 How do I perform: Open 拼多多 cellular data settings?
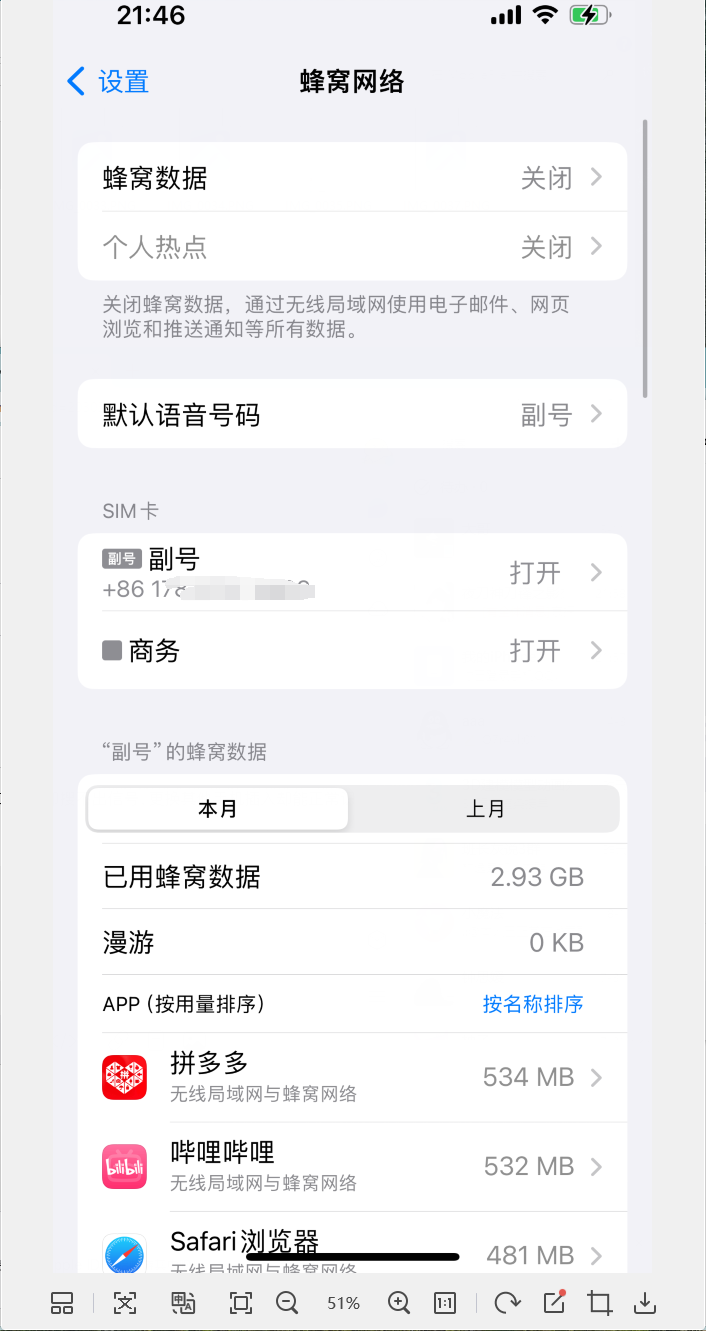[x=352, y=1077]
